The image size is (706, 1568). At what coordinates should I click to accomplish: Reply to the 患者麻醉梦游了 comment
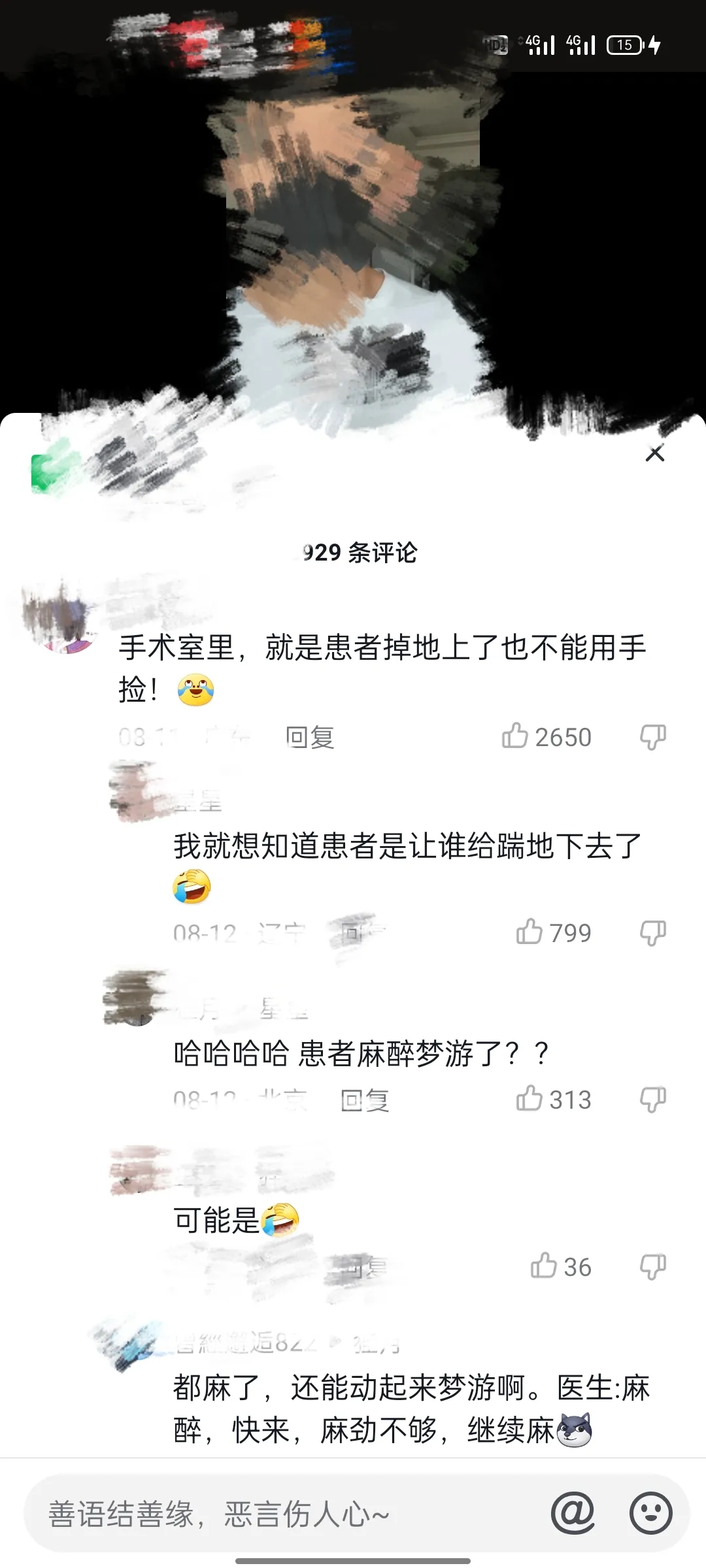365,1100
